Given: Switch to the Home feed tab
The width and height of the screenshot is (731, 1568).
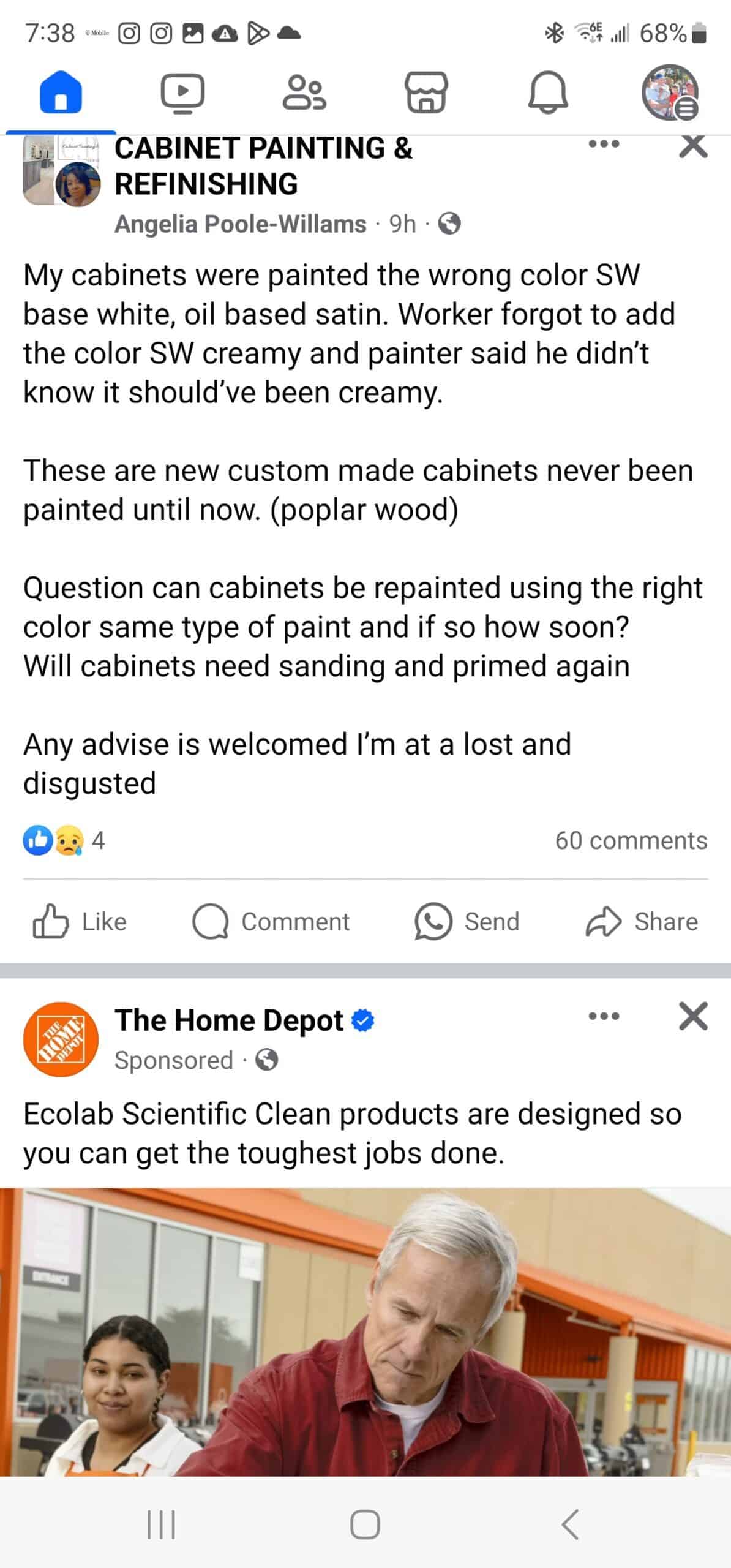Looking at the screenshot, I should pos(61,92).
